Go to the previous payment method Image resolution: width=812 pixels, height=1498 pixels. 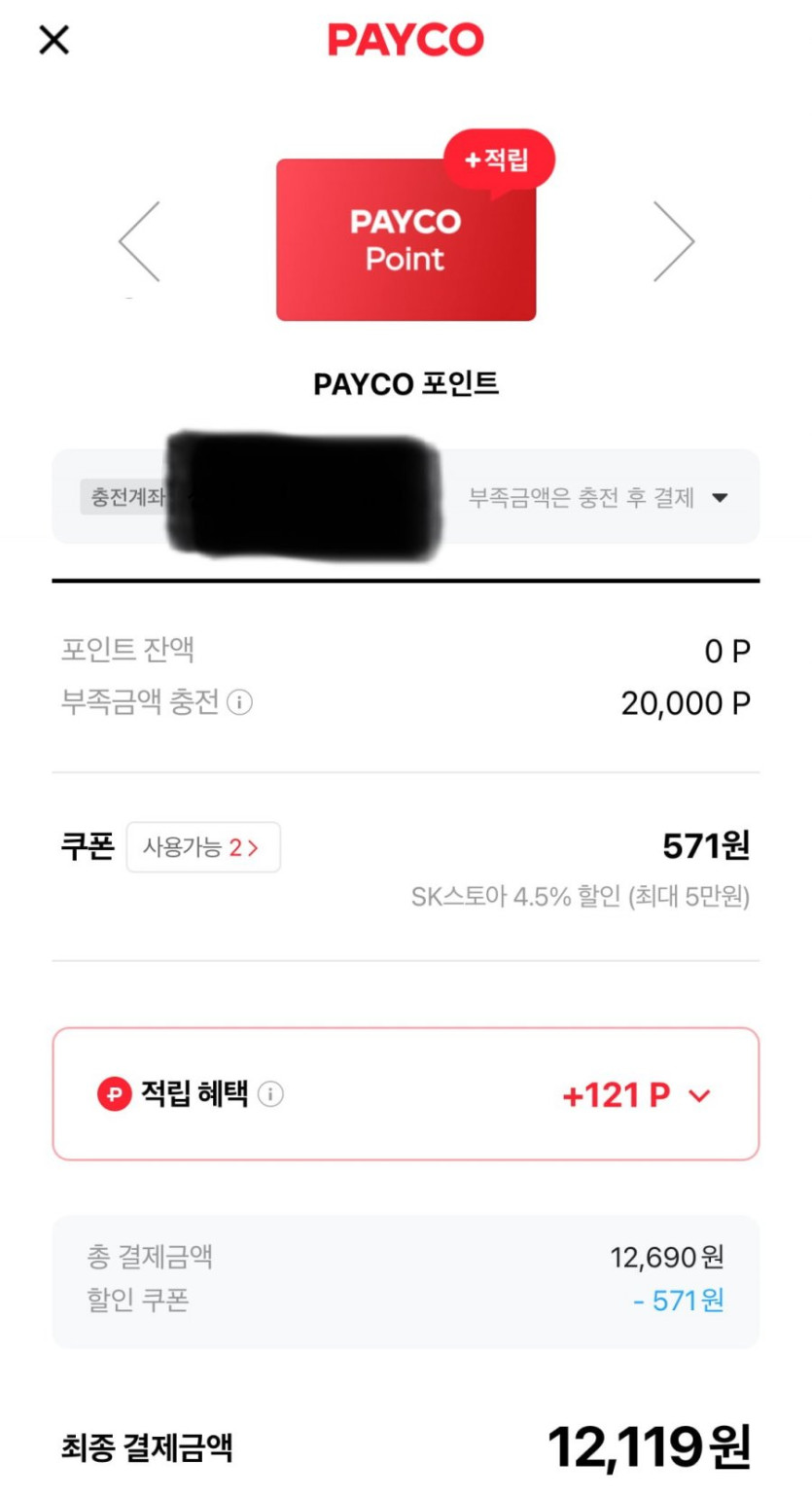point(139,241)
